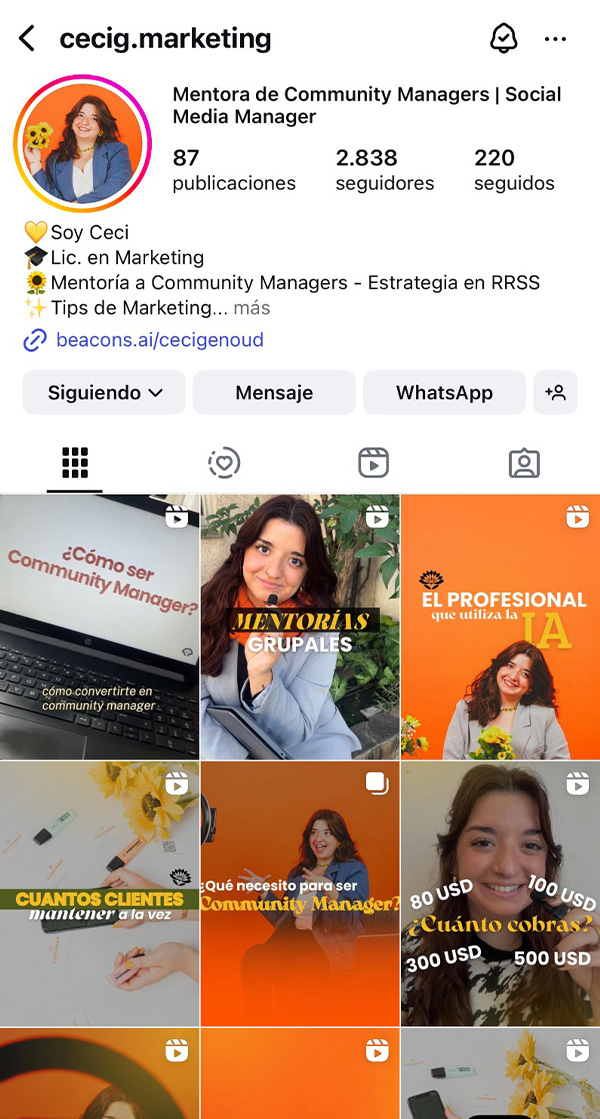Open the beacons.ai/cecigenoud link
This screenshot has width=600, height=1119.
160,340
